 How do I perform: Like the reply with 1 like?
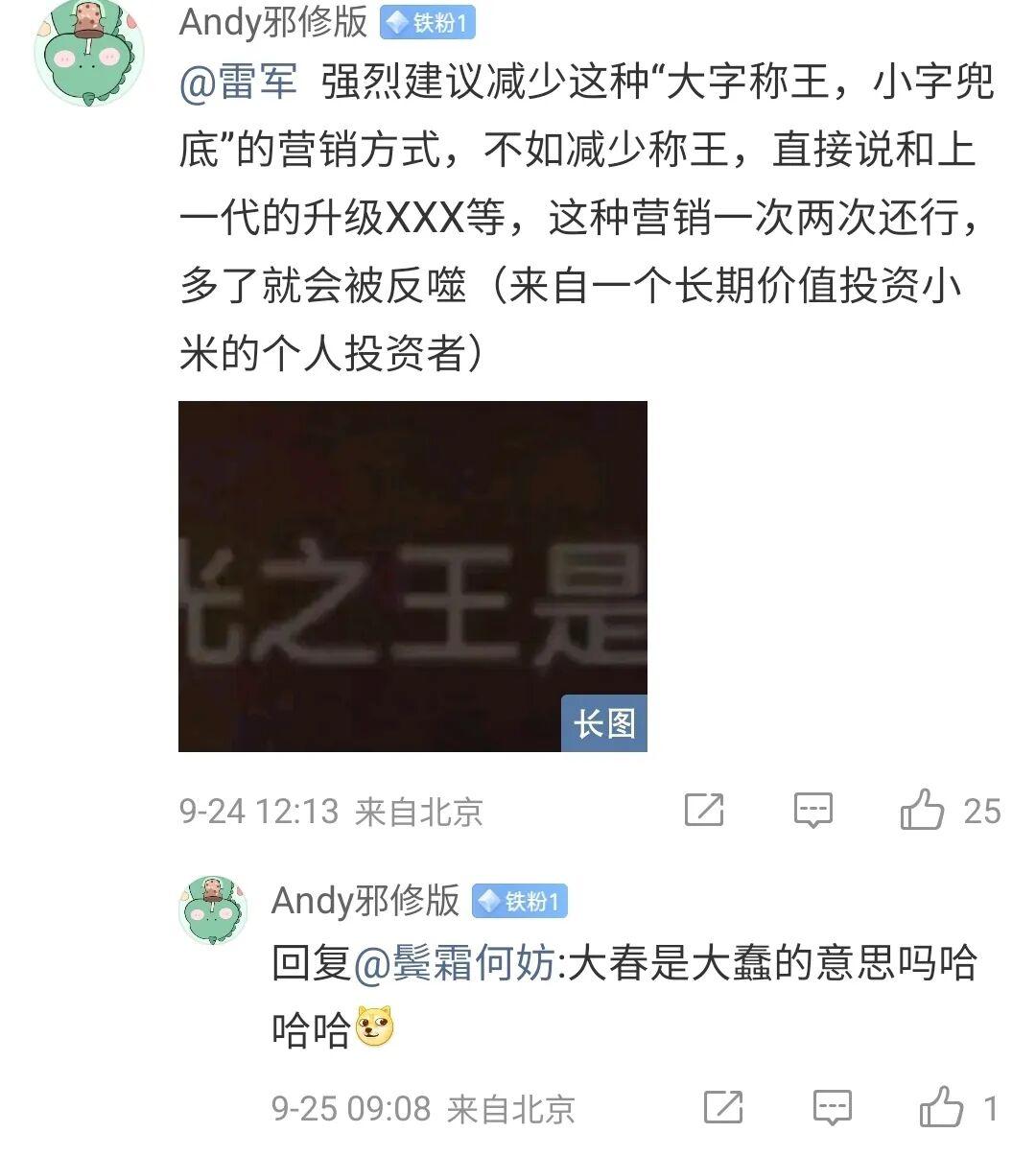941,1108
